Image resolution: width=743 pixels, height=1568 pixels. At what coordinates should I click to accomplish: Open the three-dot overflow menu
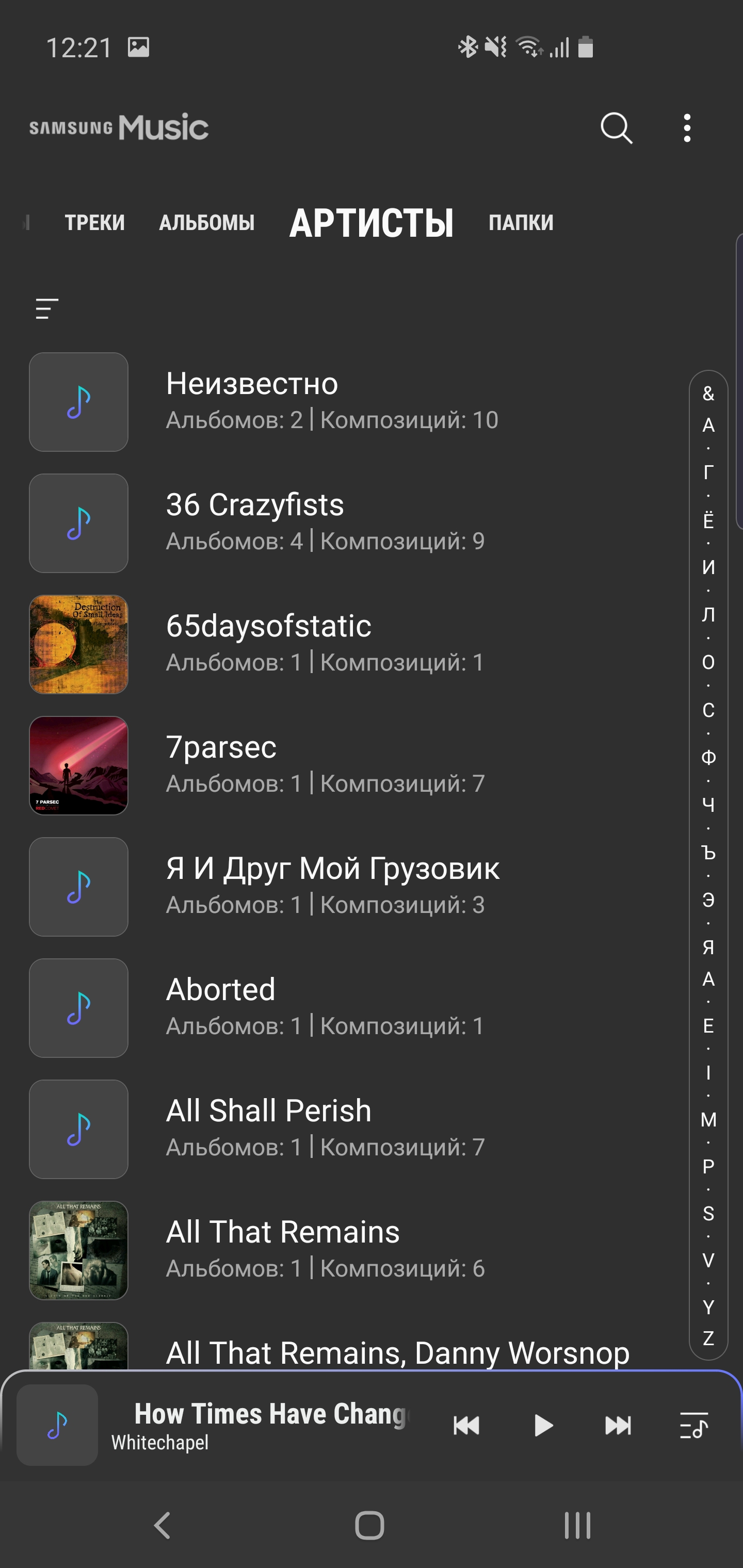[x=687, y=128]
